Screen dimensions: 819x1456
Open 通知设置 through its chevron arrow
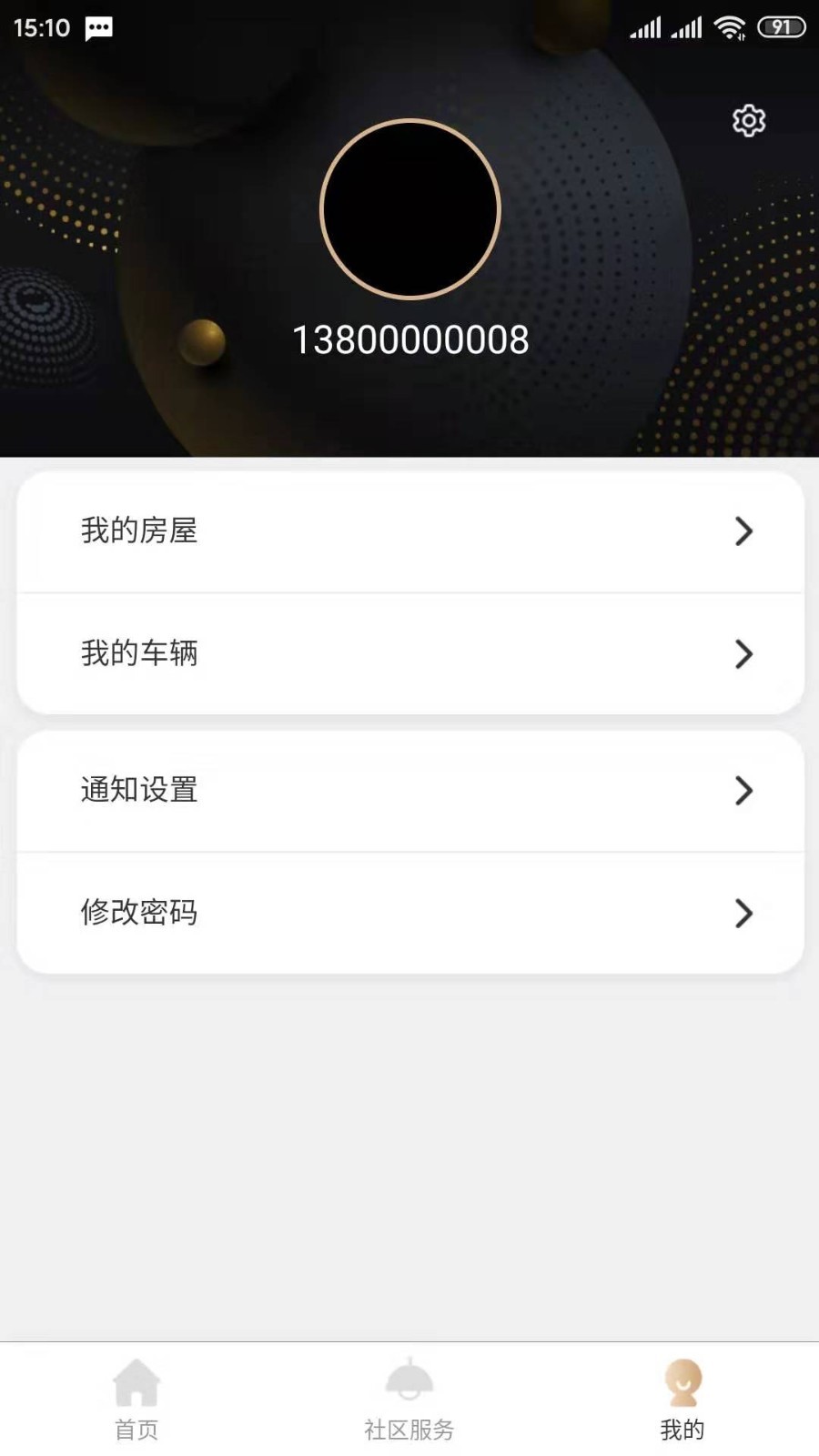pyautogui.click(x=744, y=791)
